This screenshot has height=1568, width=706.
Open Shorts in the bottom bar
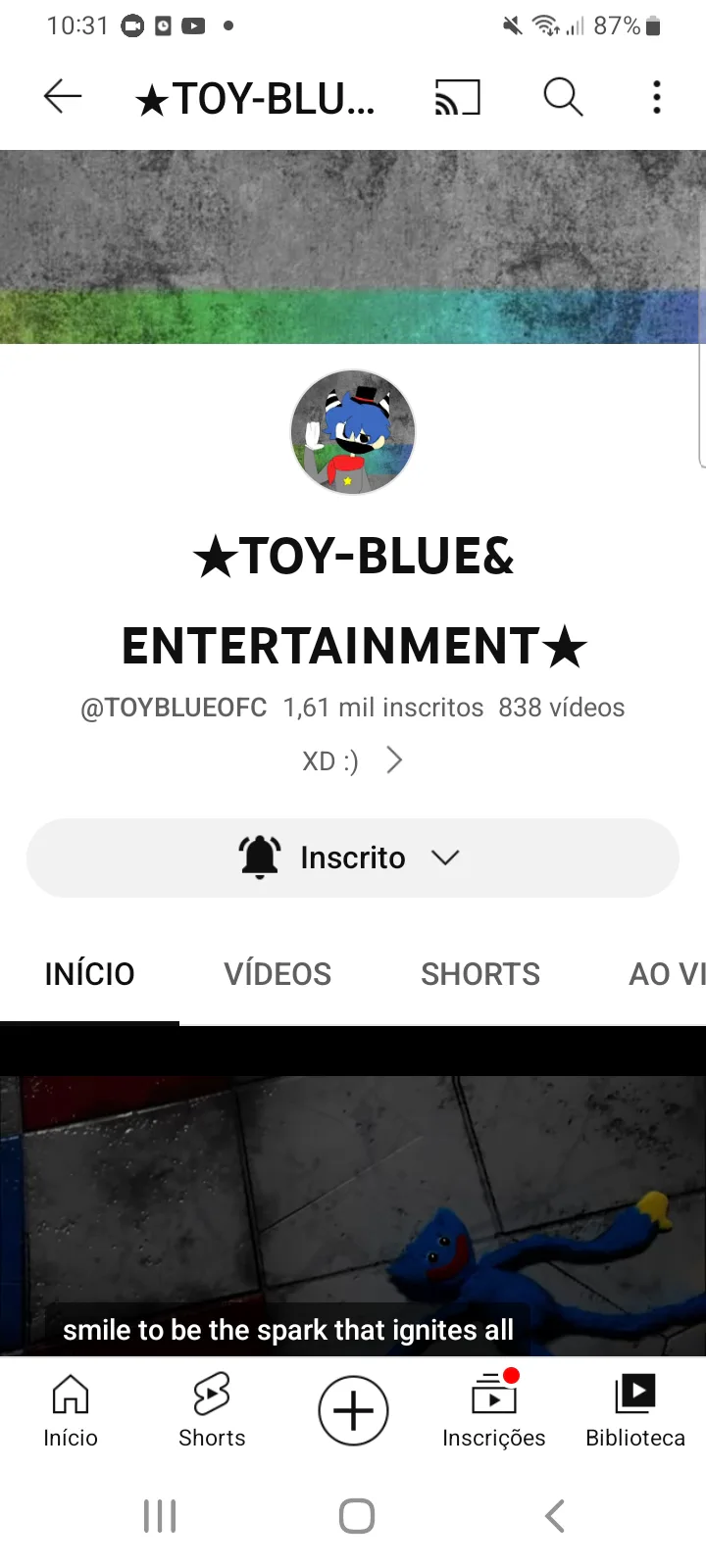pos(212,1411)
